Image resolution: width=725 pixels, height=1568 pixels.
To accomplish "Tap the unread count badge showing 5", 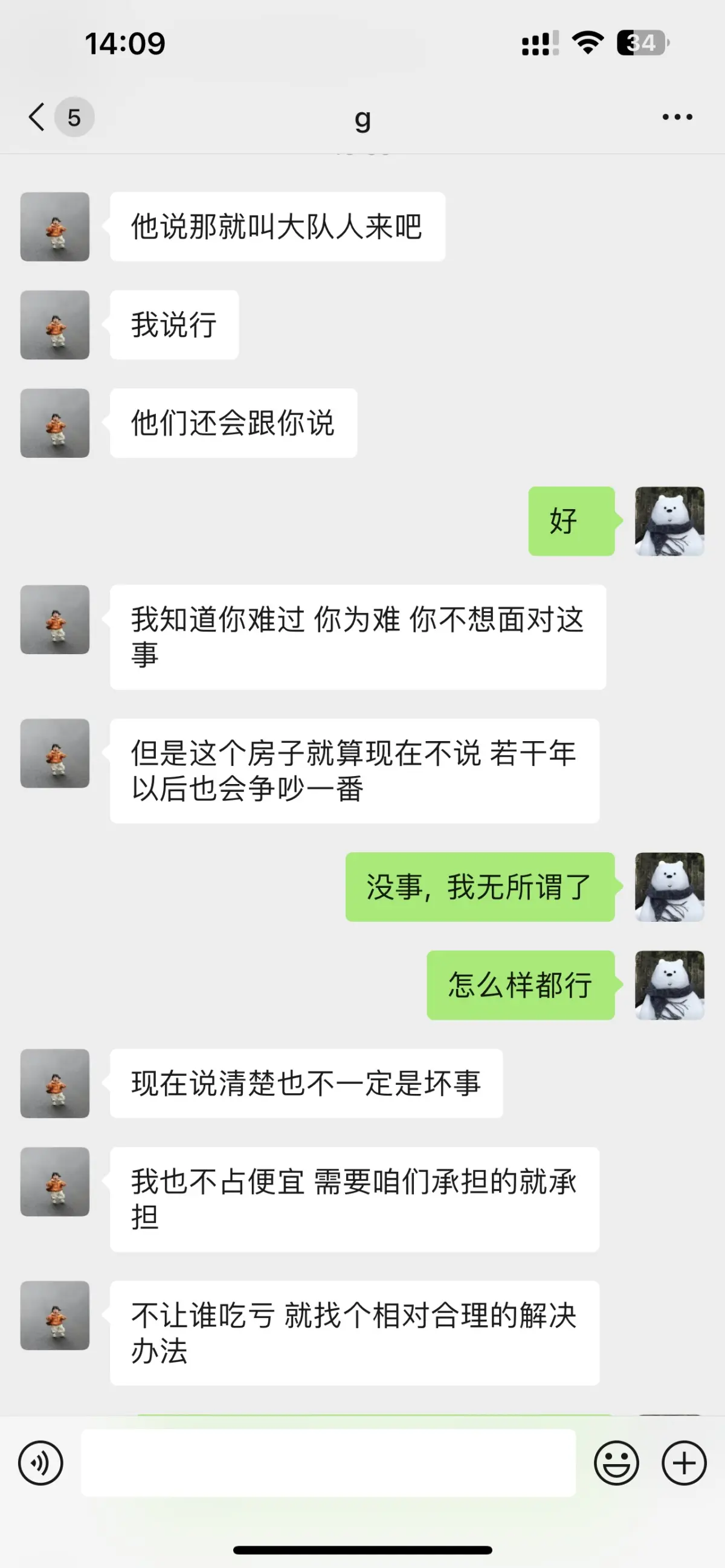I will tap(74, 117).
